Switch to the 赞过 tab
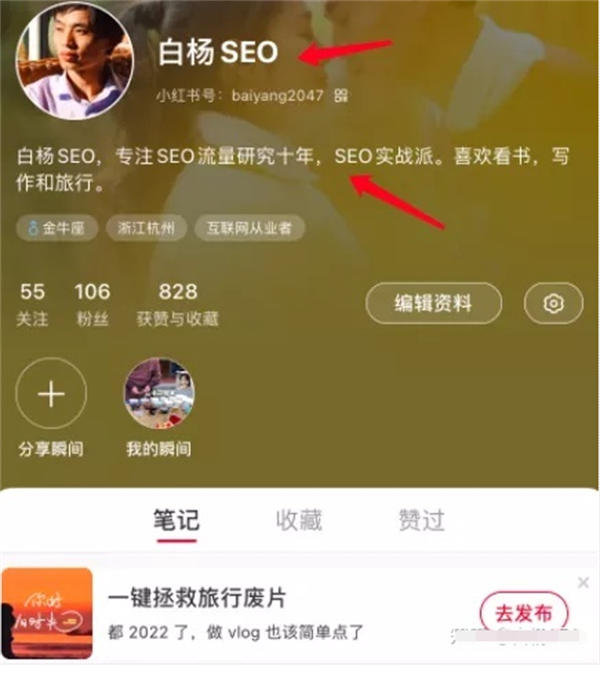The image size is (600, 673). point(421,521)
